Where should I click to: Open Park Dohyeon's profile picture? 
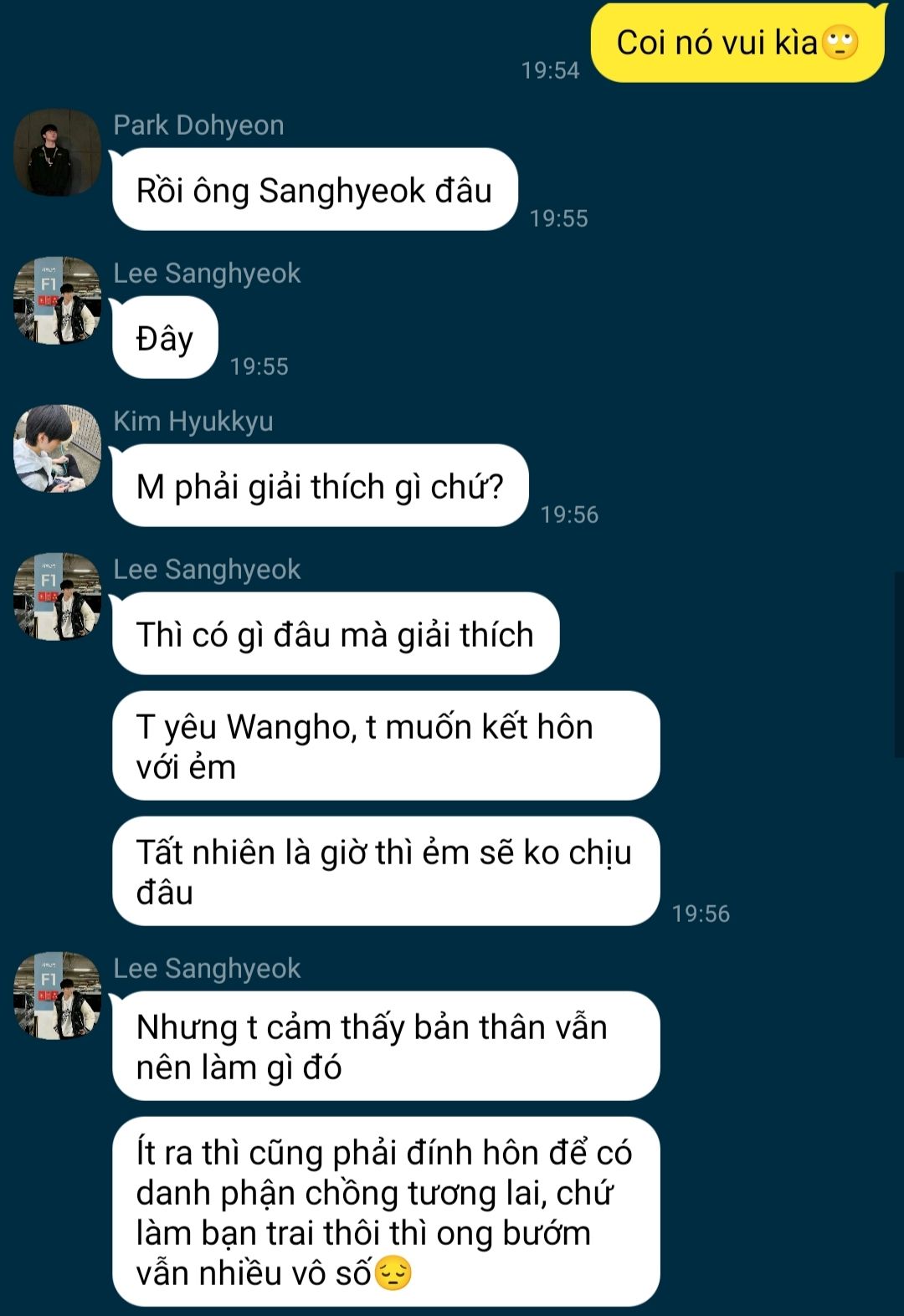click(x=57, y=152)
